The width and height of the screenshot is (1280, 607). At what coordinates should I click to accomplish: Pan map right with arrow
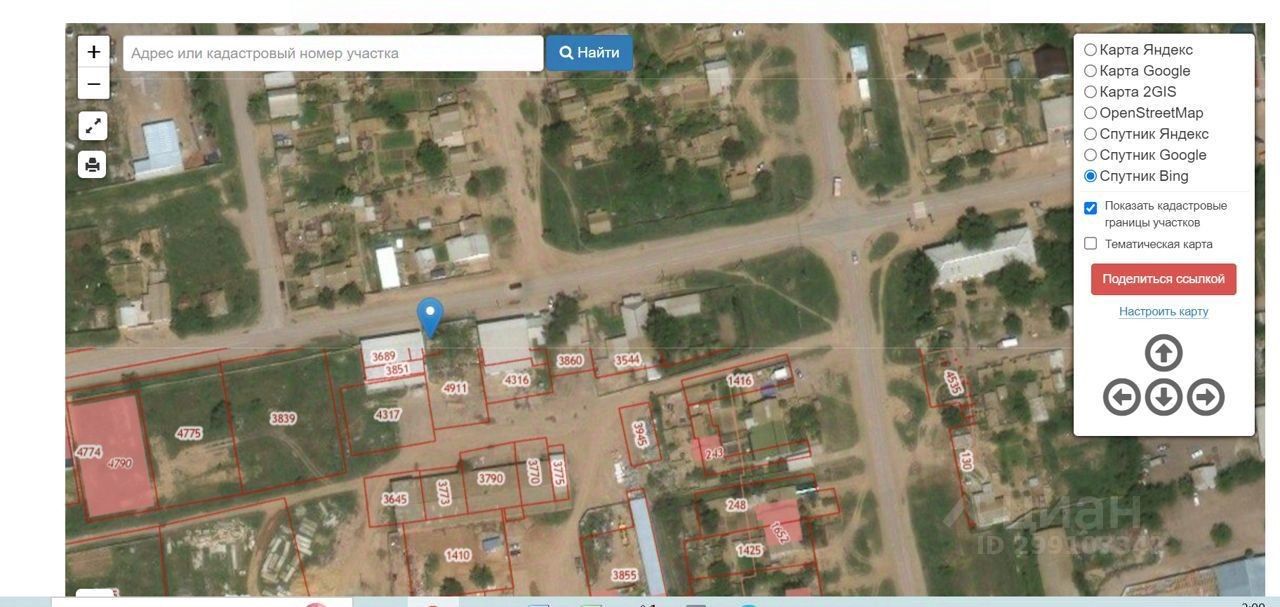[1205, 397]
